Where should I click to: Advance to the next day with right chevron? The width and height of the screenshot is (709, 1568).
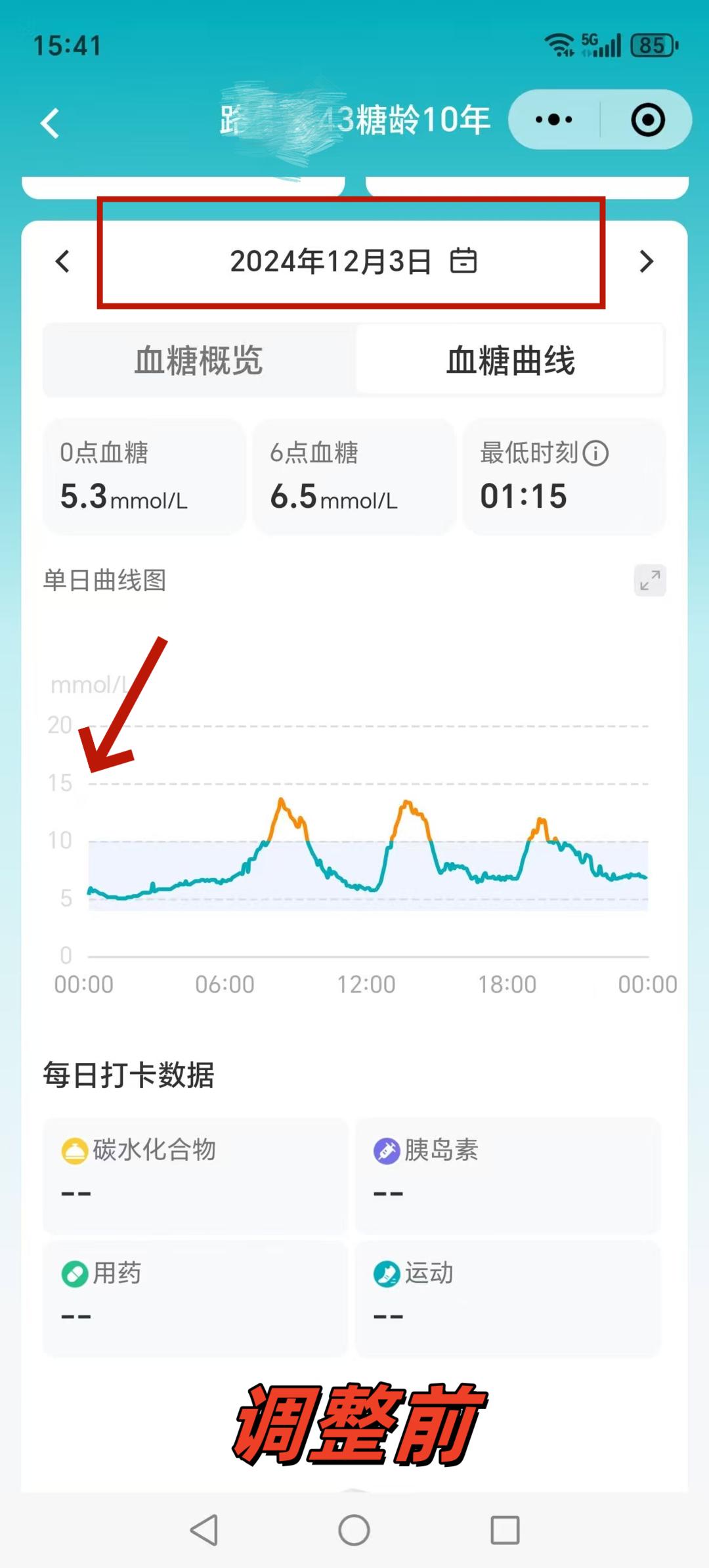646,261
